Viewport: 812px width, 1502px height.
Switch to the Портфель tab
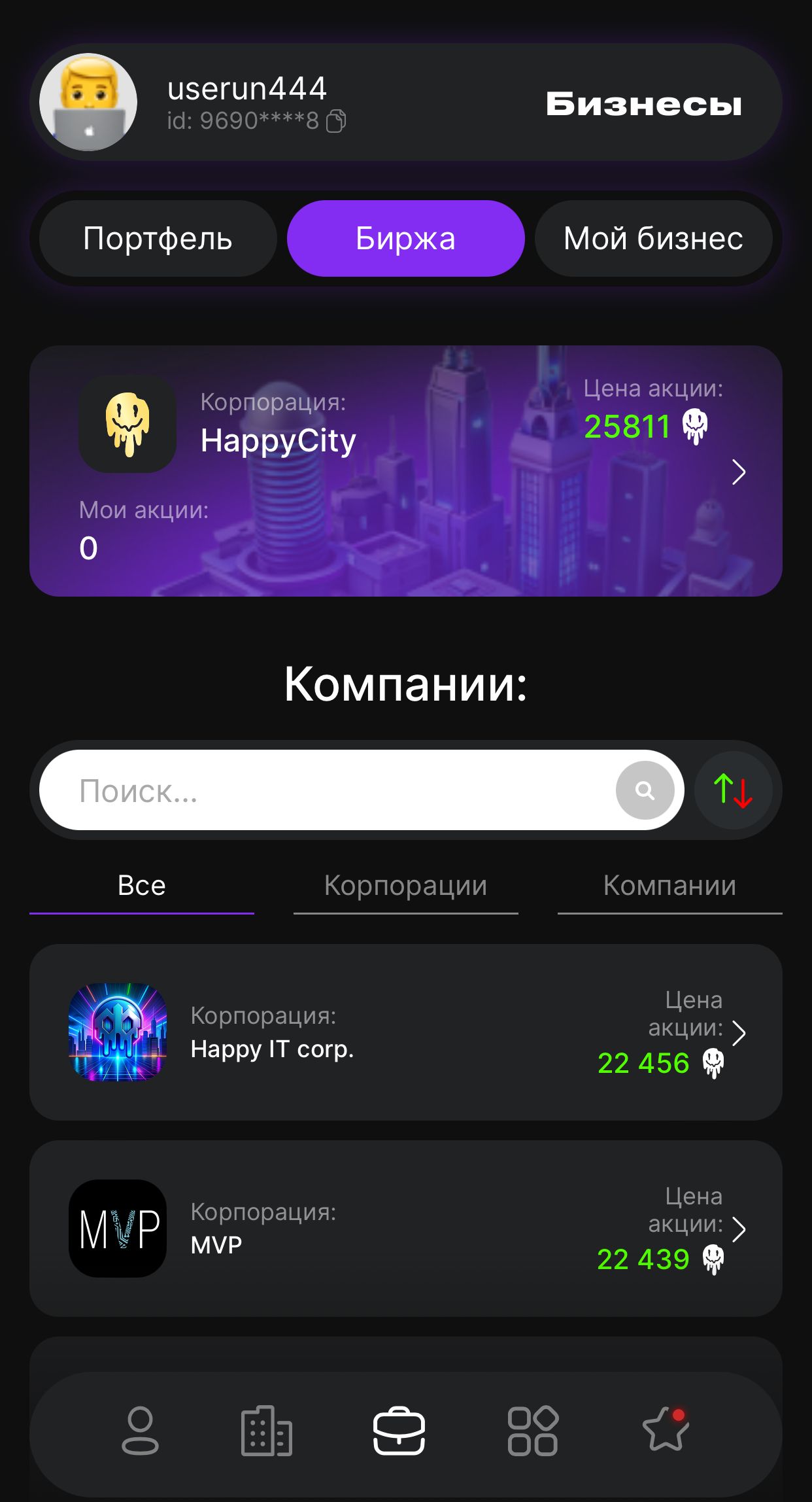click(x=157, y=238)
